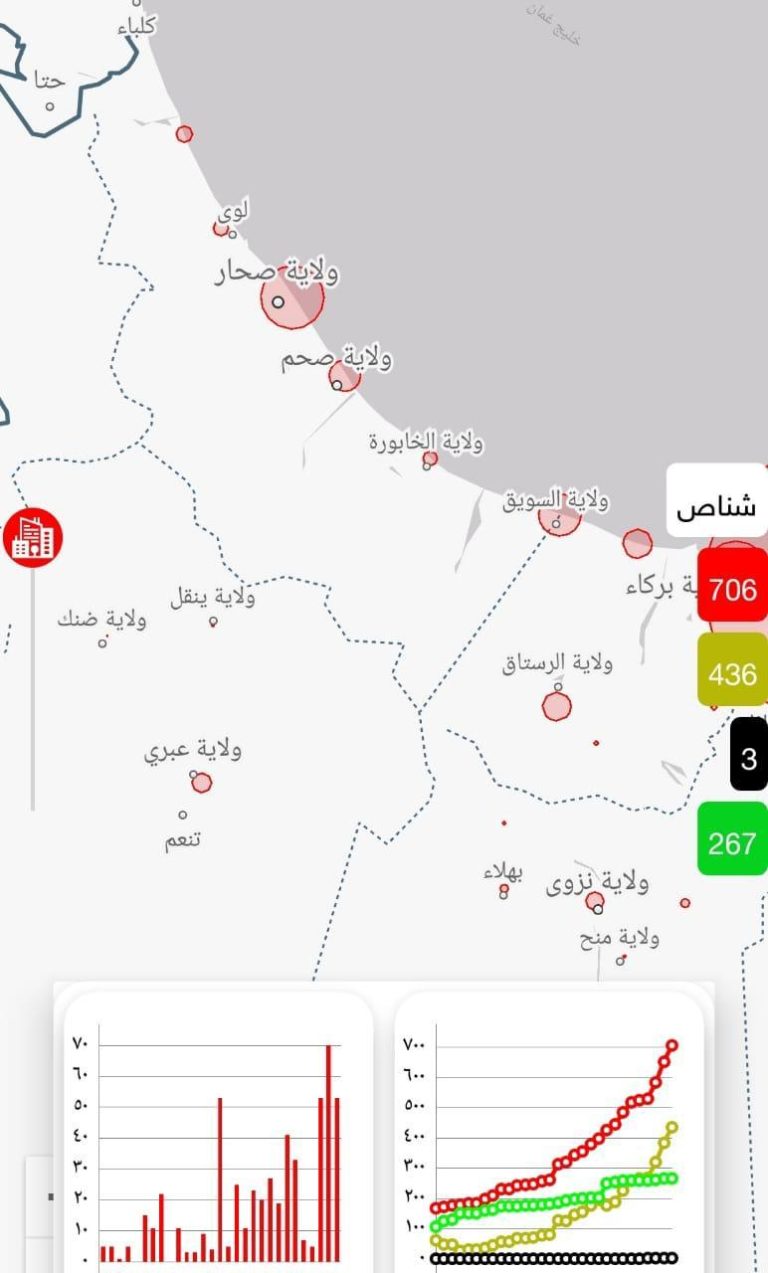
Task: Tap the Ibri case marker
Action: 202,782
